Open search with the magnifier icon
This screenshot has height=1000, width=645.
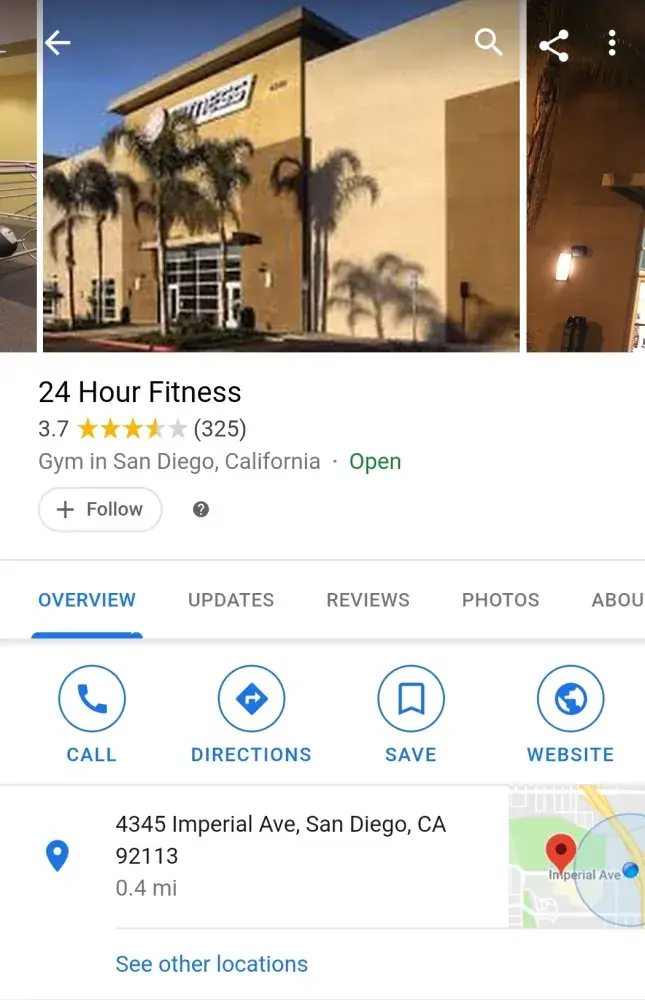click(488, 42)
